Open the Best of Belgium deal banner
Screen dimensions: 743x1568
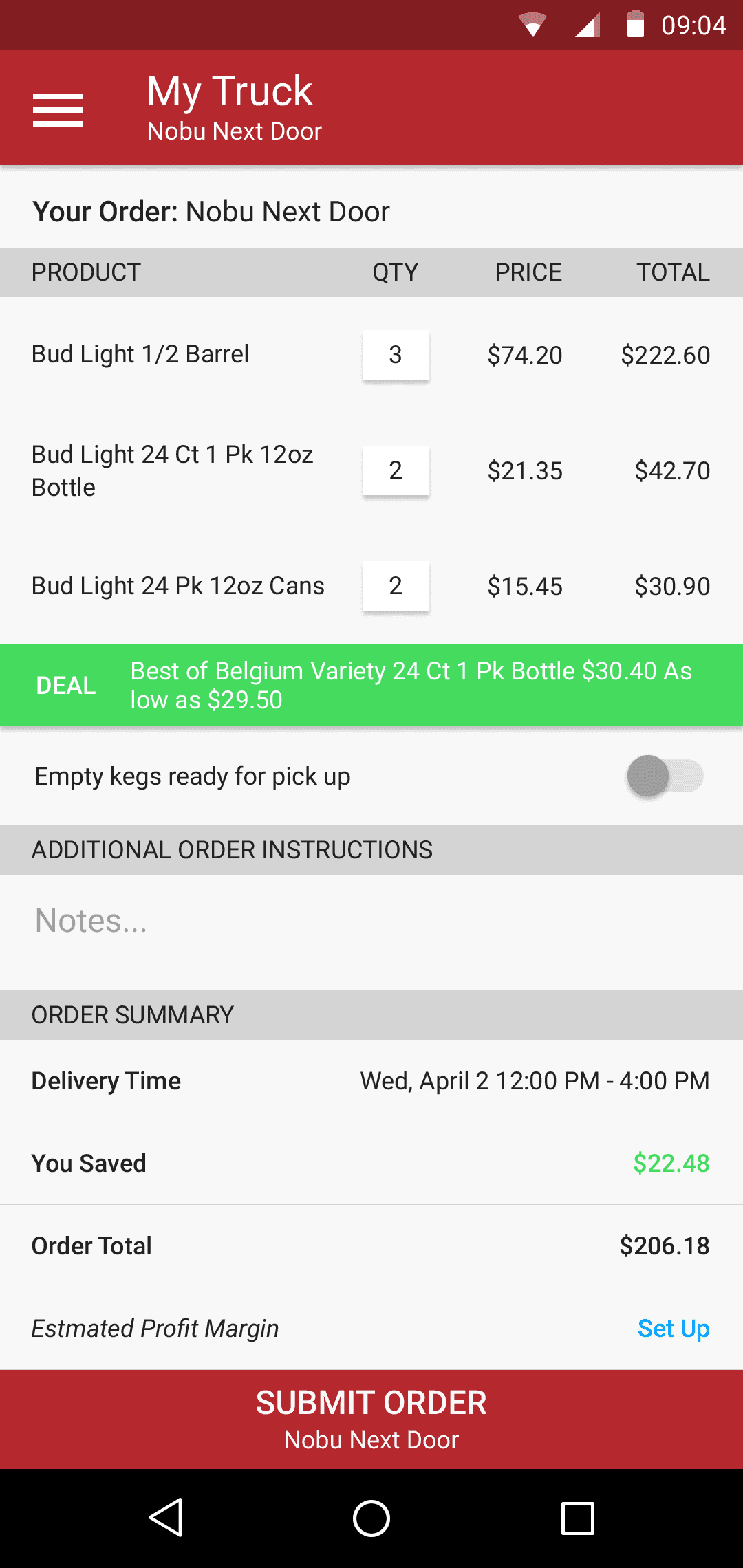[x=371, y=685]
